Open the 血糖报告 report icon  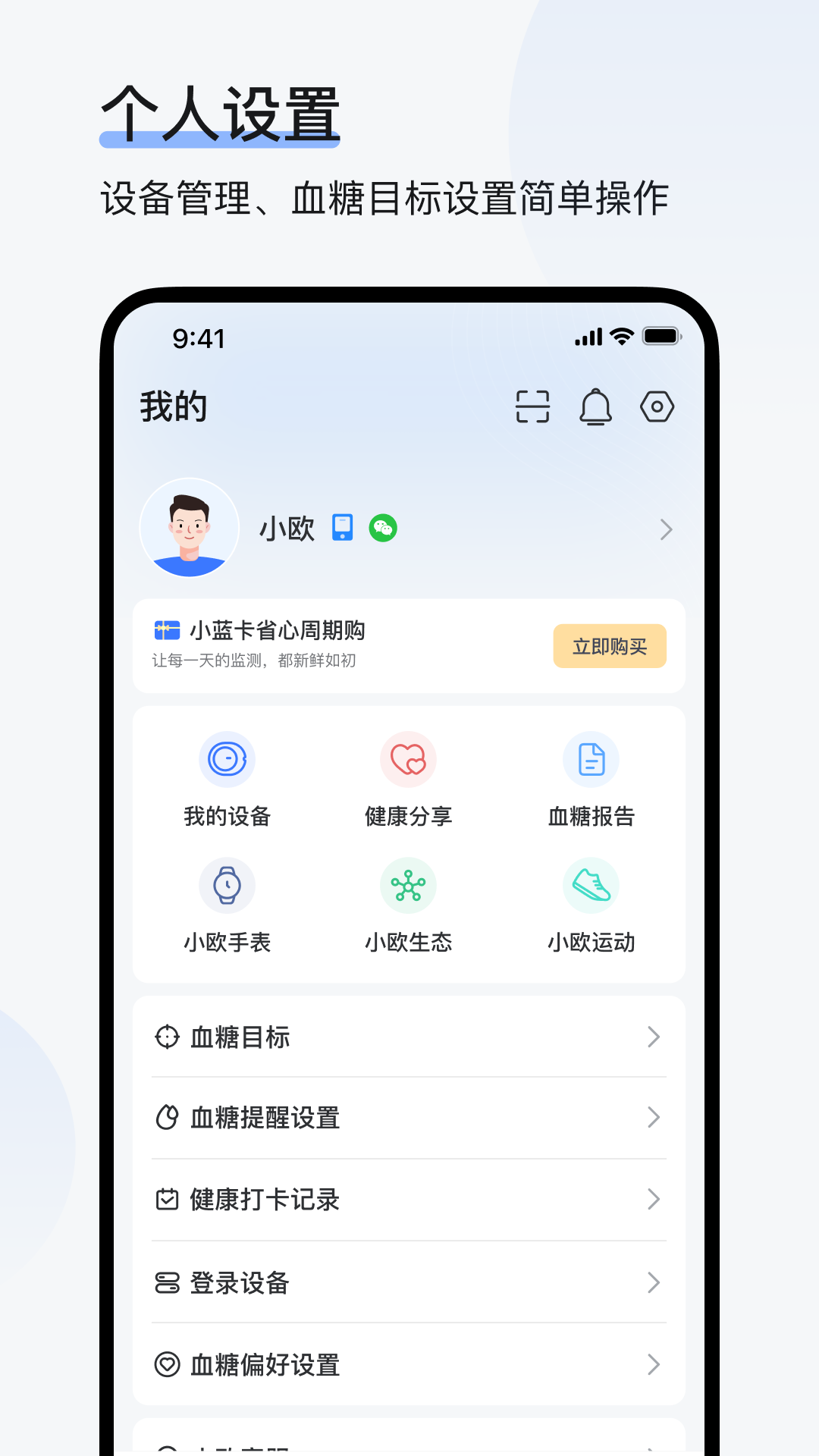[591, 759]
